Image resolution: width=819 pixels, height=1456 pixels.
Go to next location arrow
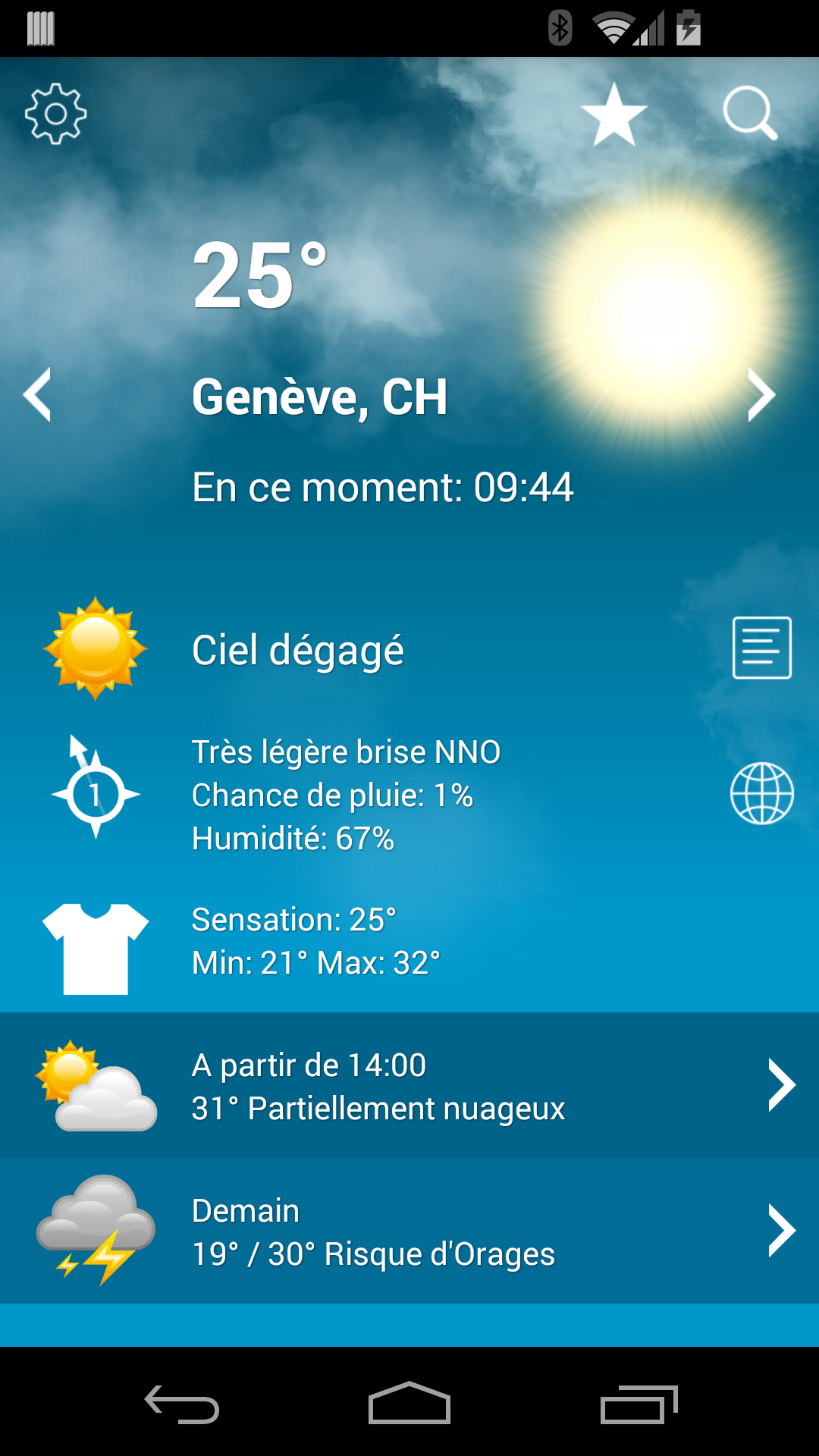[761, 394]
